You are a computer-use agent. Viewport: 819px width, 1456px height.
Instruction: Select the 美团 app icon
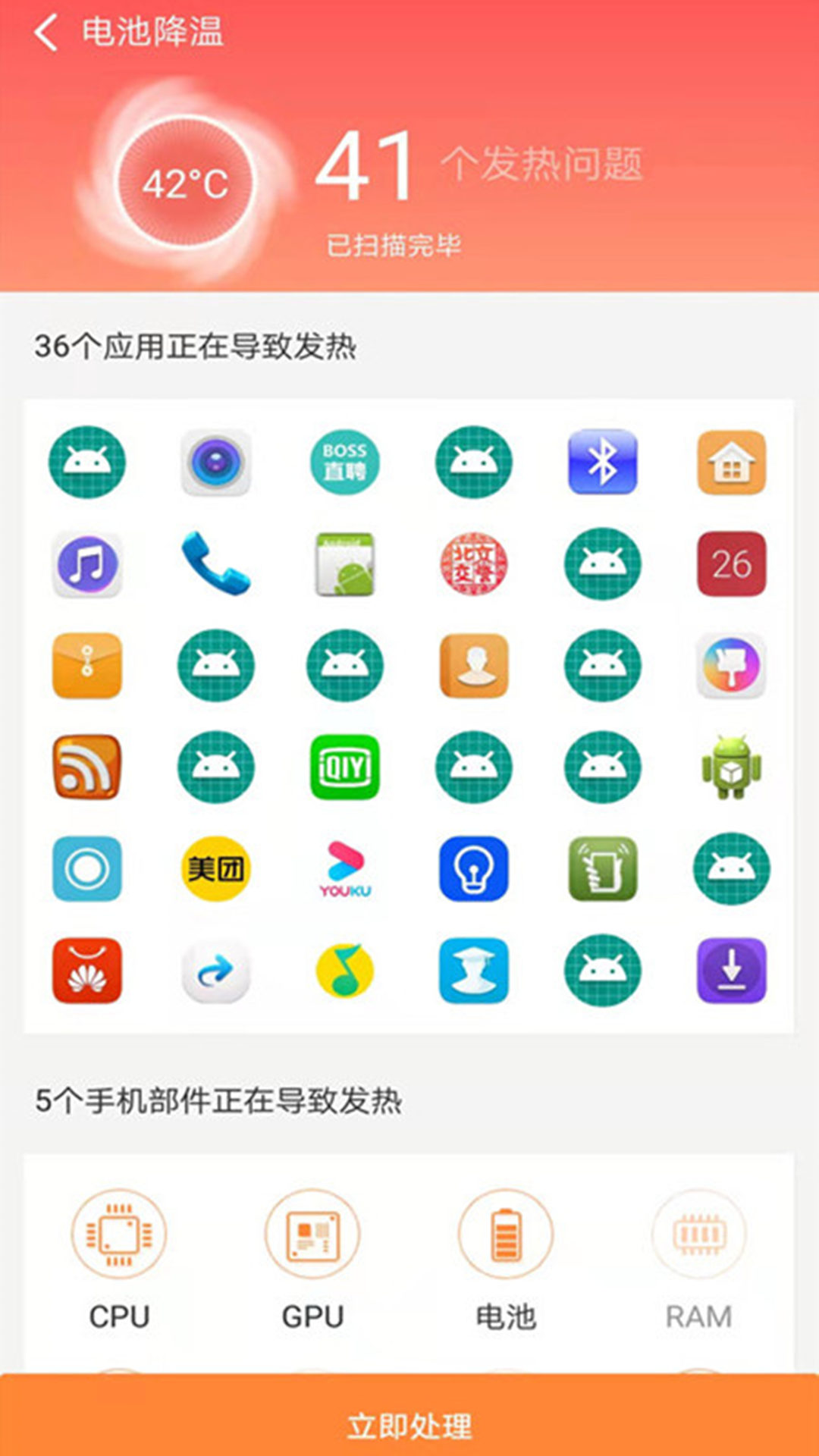click(216, 869)
